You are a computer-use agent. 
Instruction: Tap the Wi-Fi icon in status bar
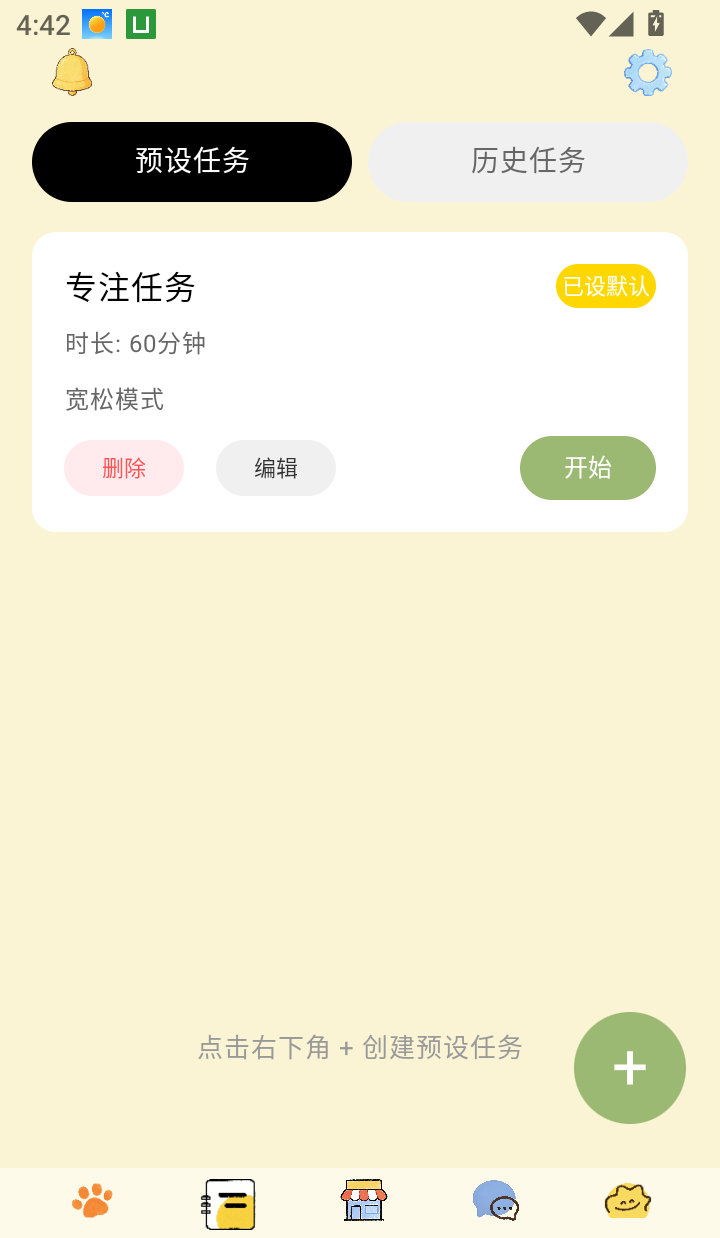click(x=589, y=22)
